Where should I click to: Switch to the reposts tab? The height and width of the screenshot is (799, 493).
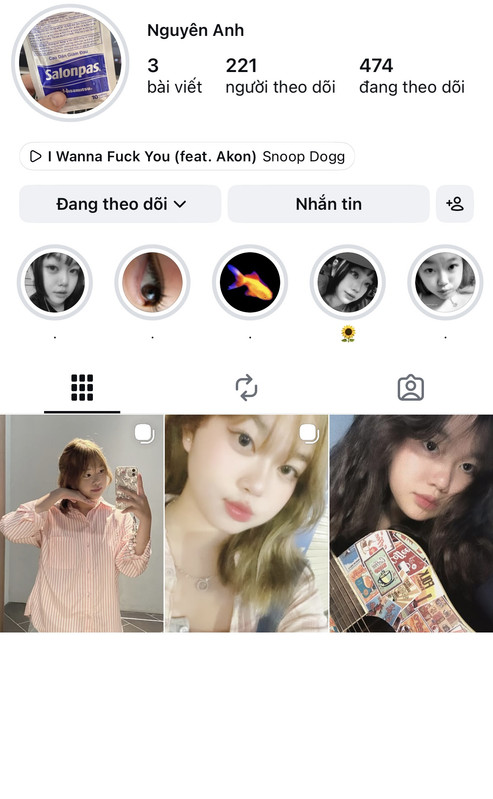[246, 388]
